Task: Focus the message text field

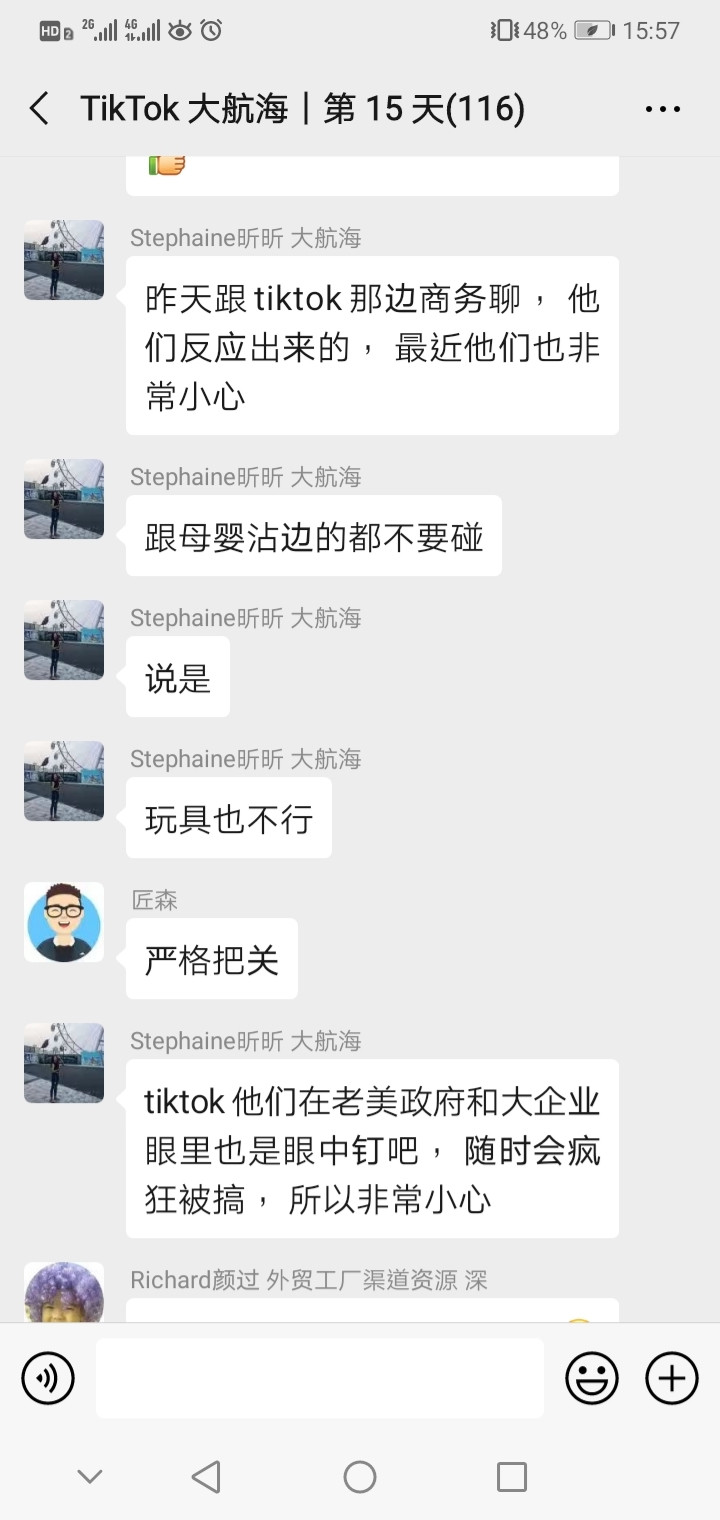Action: (x=320, y=1378)
